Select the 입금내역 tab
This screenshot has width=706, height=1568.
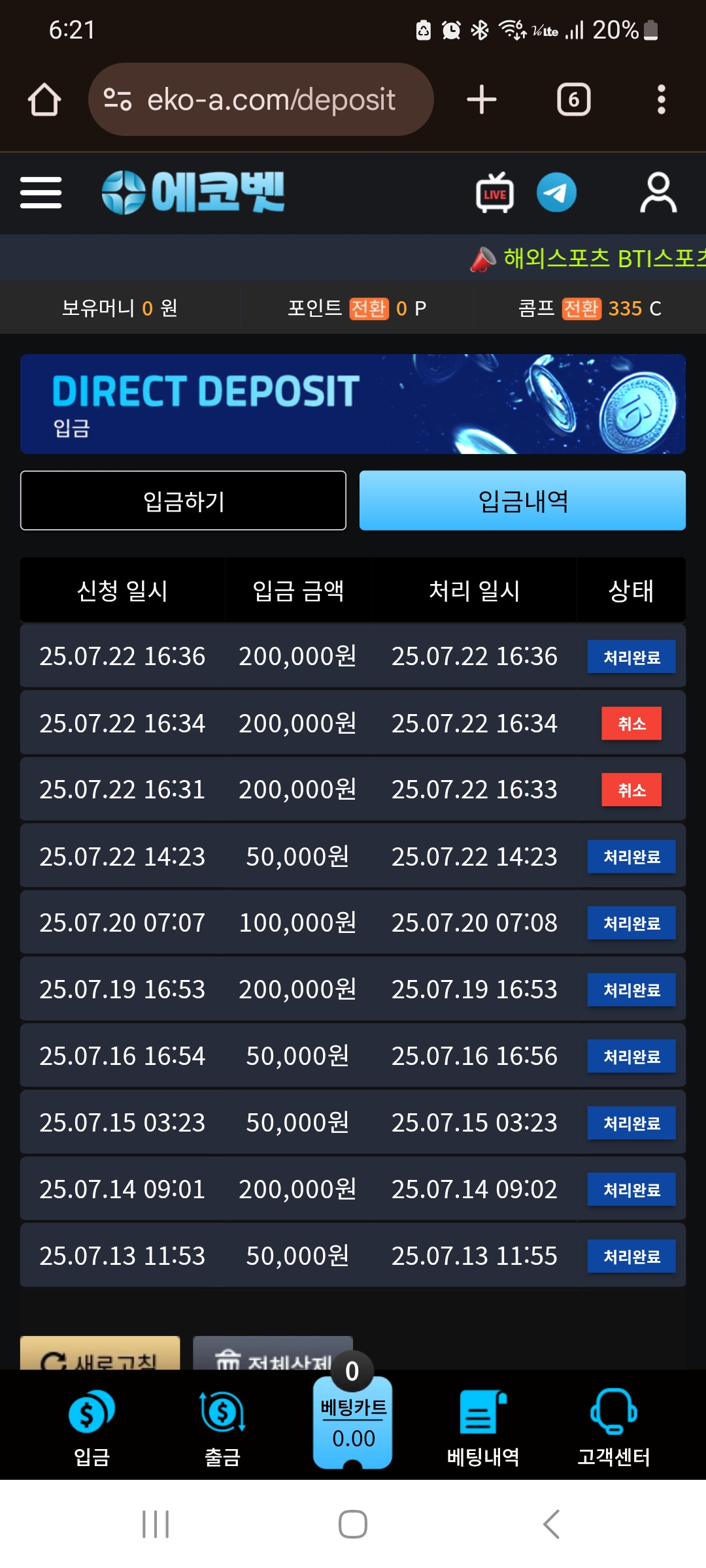click(522, 500)
